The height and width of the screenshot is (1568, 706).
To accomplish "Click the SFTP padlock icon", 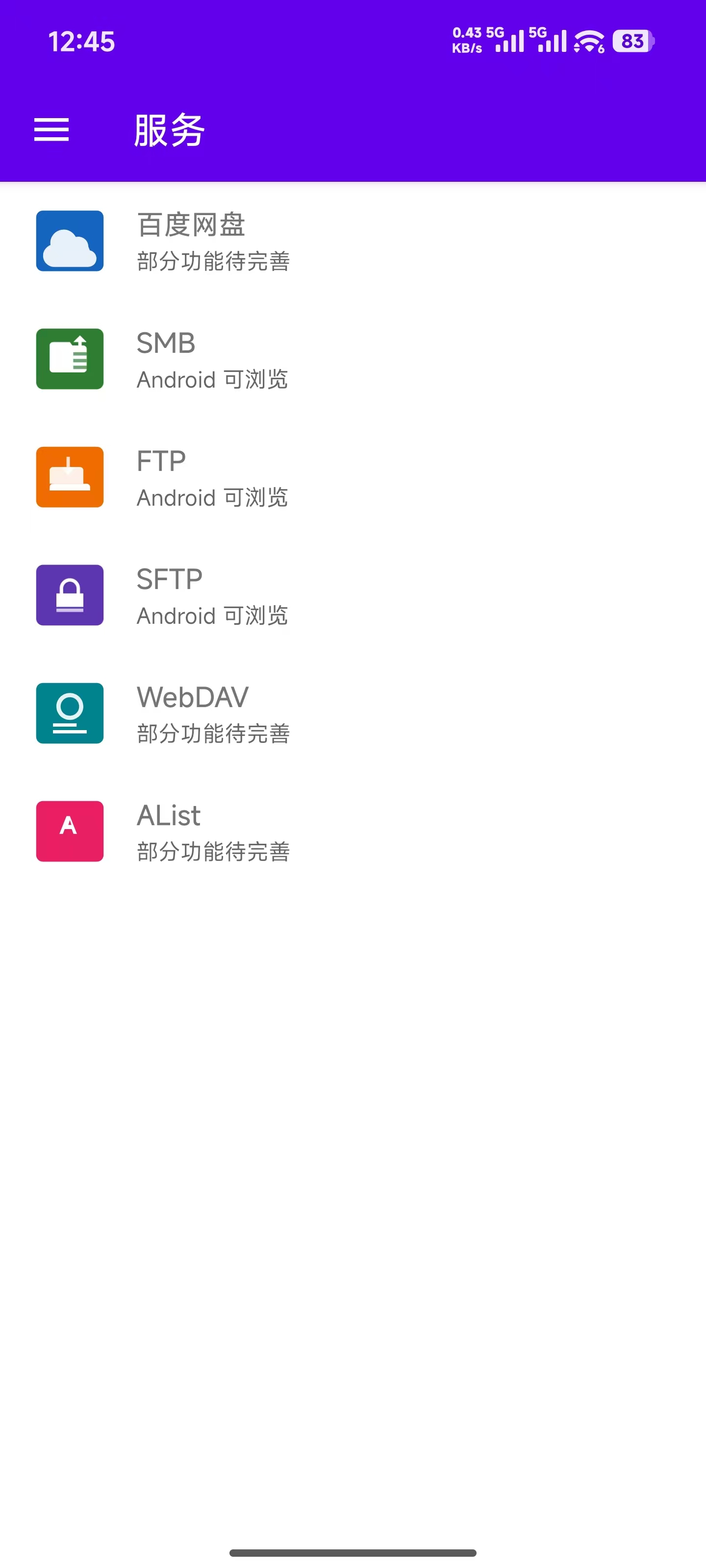I will tap(70, 595).
